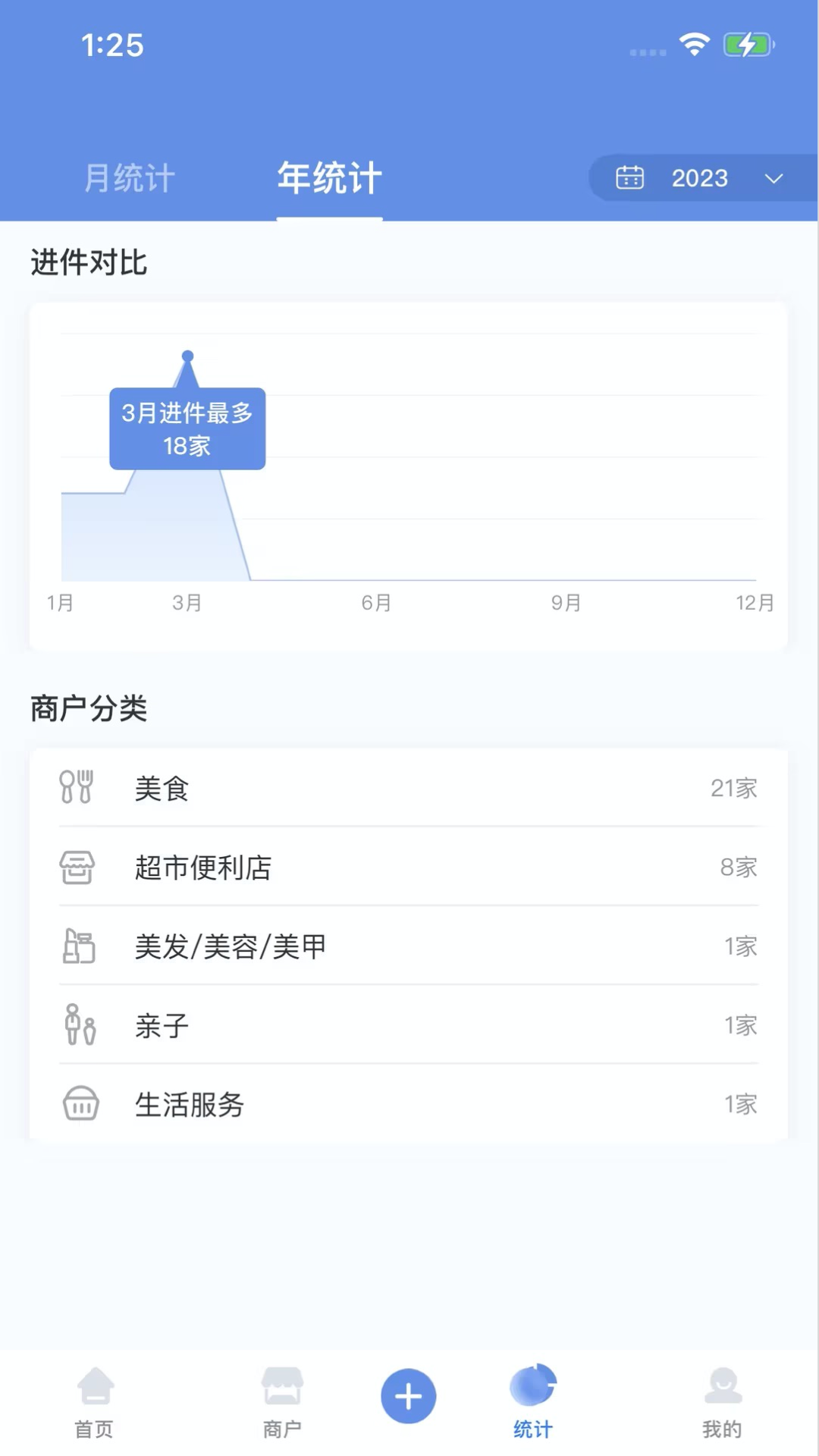Tap the blue plus add button
Image resolution: width=819 pixels, height=1456 pixels.
(x=408, y=1396)
